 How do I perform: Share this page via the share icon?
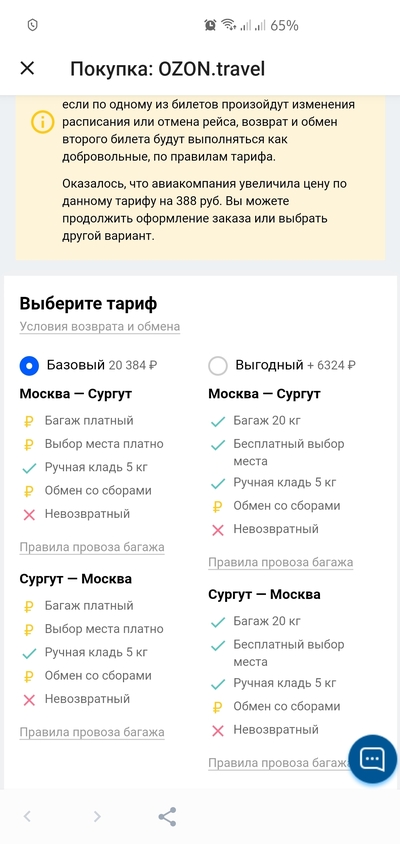click(x=167, y=817)
